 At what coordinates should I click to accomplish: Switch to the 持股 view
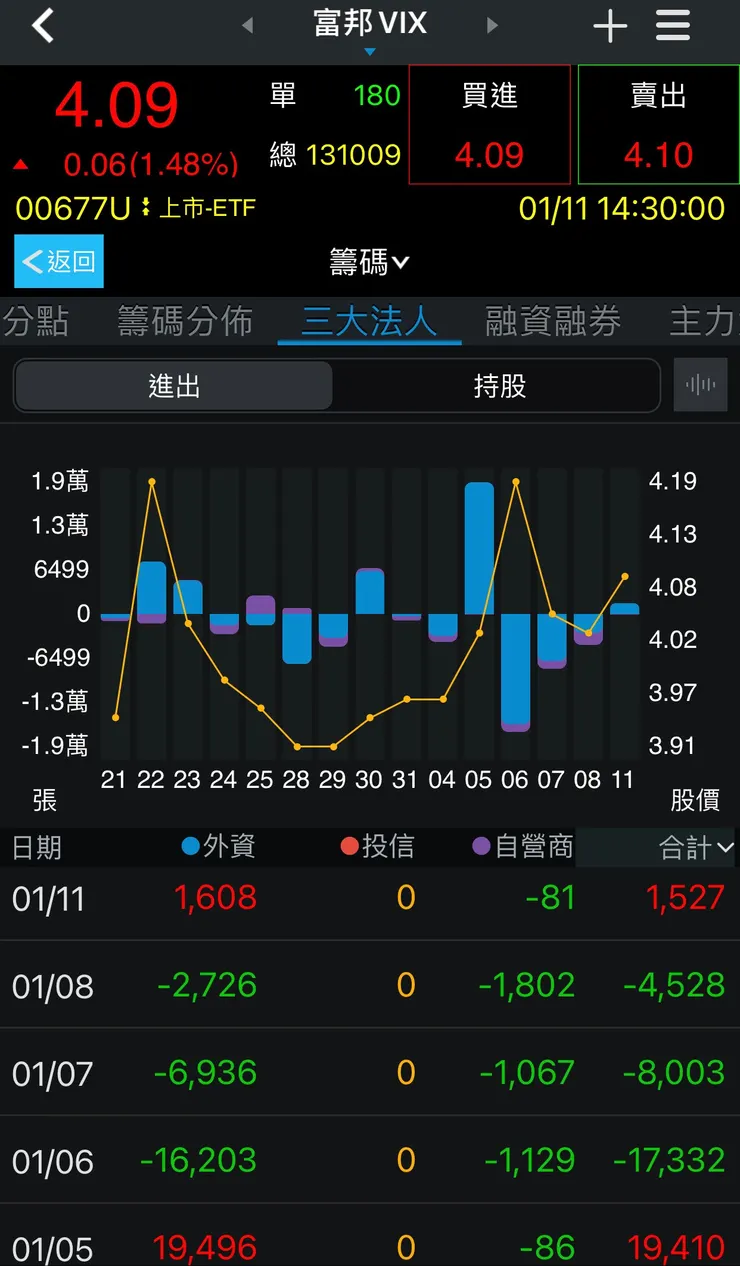(x=497, y=385)
